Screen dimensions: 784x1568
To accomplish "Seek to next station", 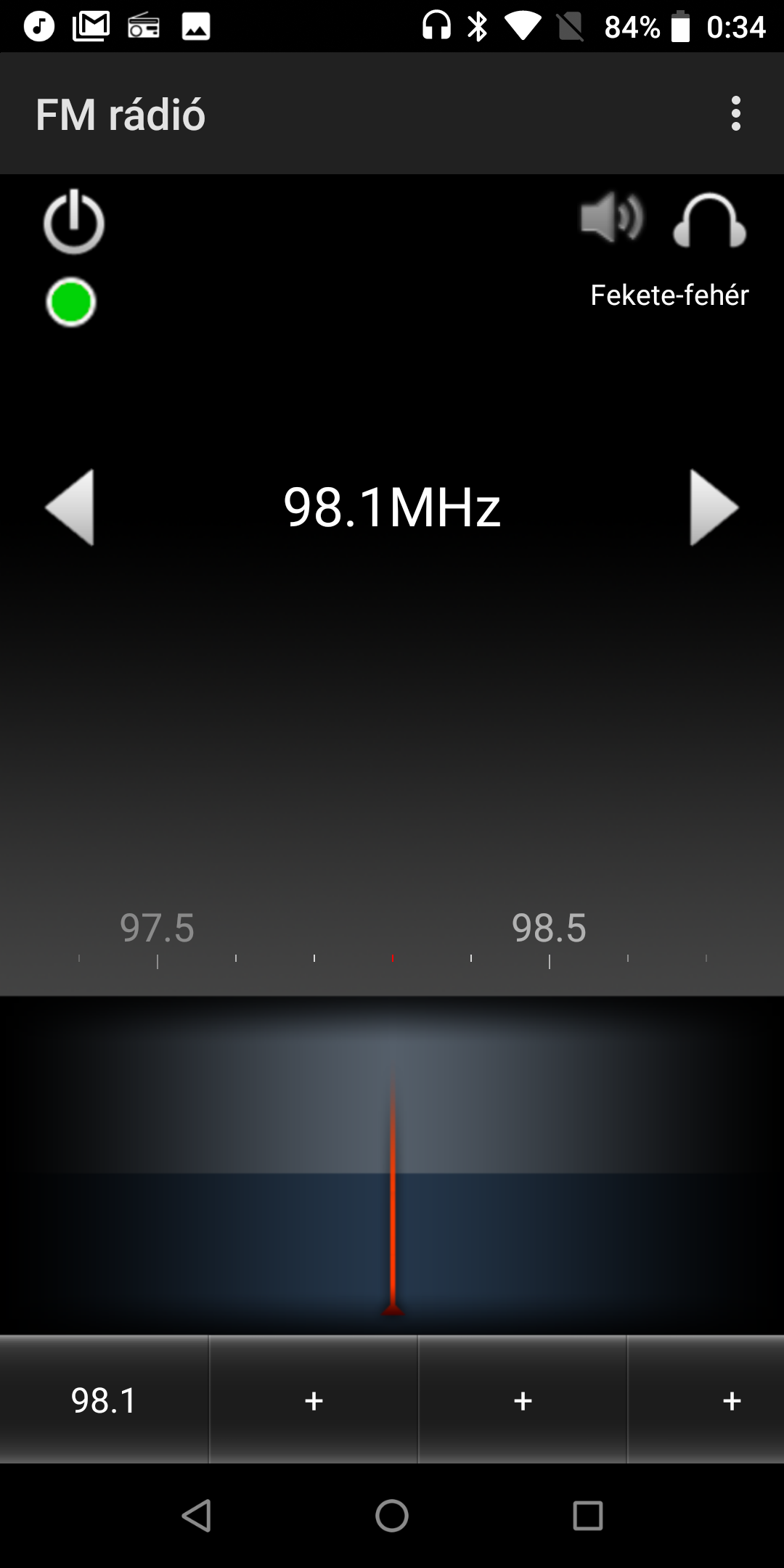I will point(714,507).
